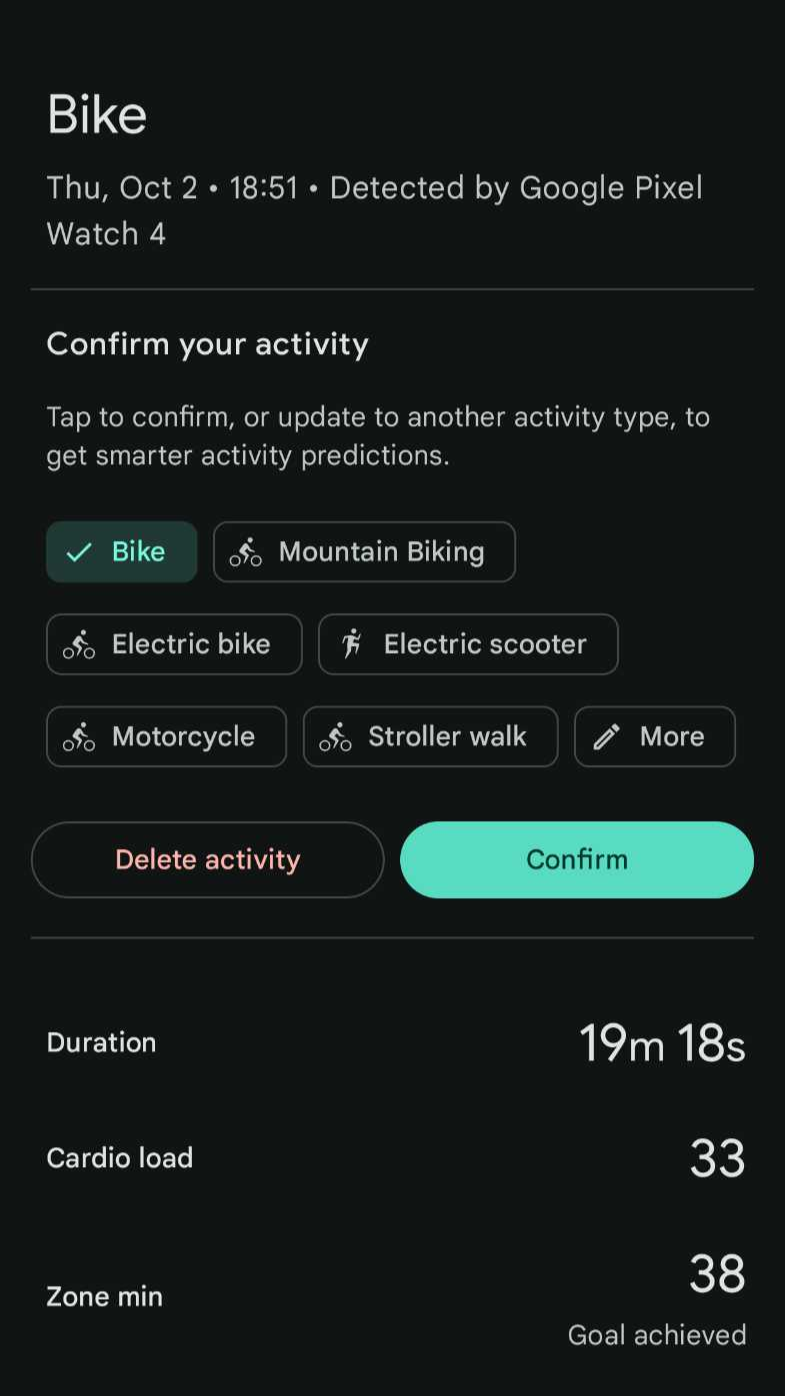The width and height of the screenshot is (785, 1396).
Task: Select the Electric bike activity chip
Action: click(x=174, y=644)
